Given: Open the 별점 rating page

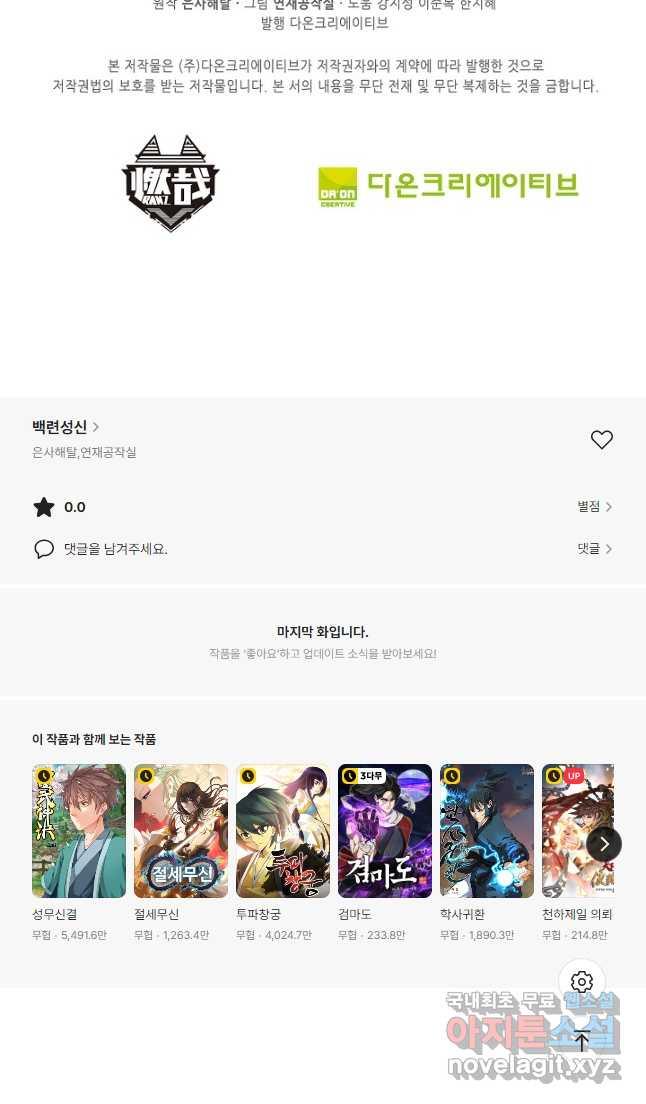Looking at the screenshot, I should click(594, 507).
